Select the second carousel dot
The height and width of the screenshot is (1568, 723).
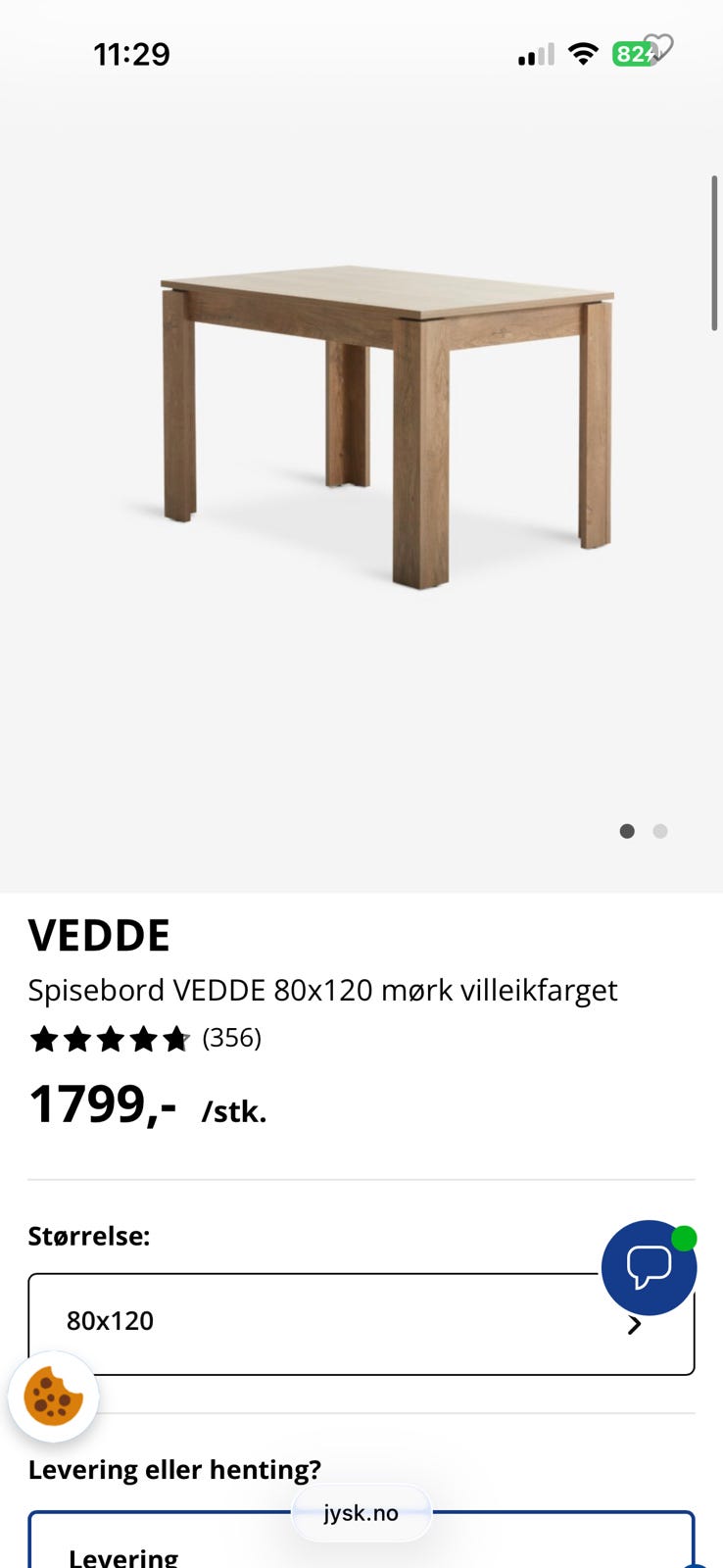click(660, 831)
